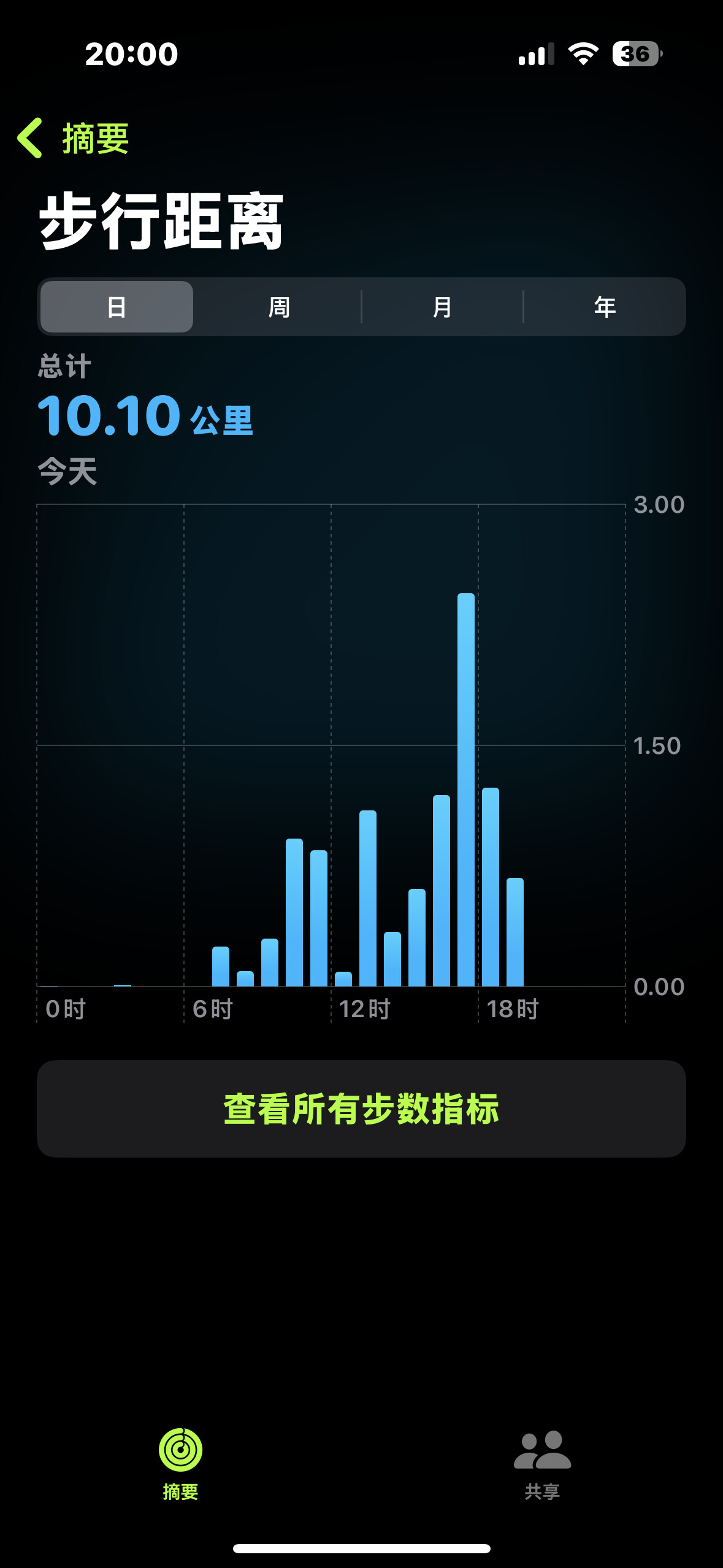Open the 共享 tab

coord(542,1463)
